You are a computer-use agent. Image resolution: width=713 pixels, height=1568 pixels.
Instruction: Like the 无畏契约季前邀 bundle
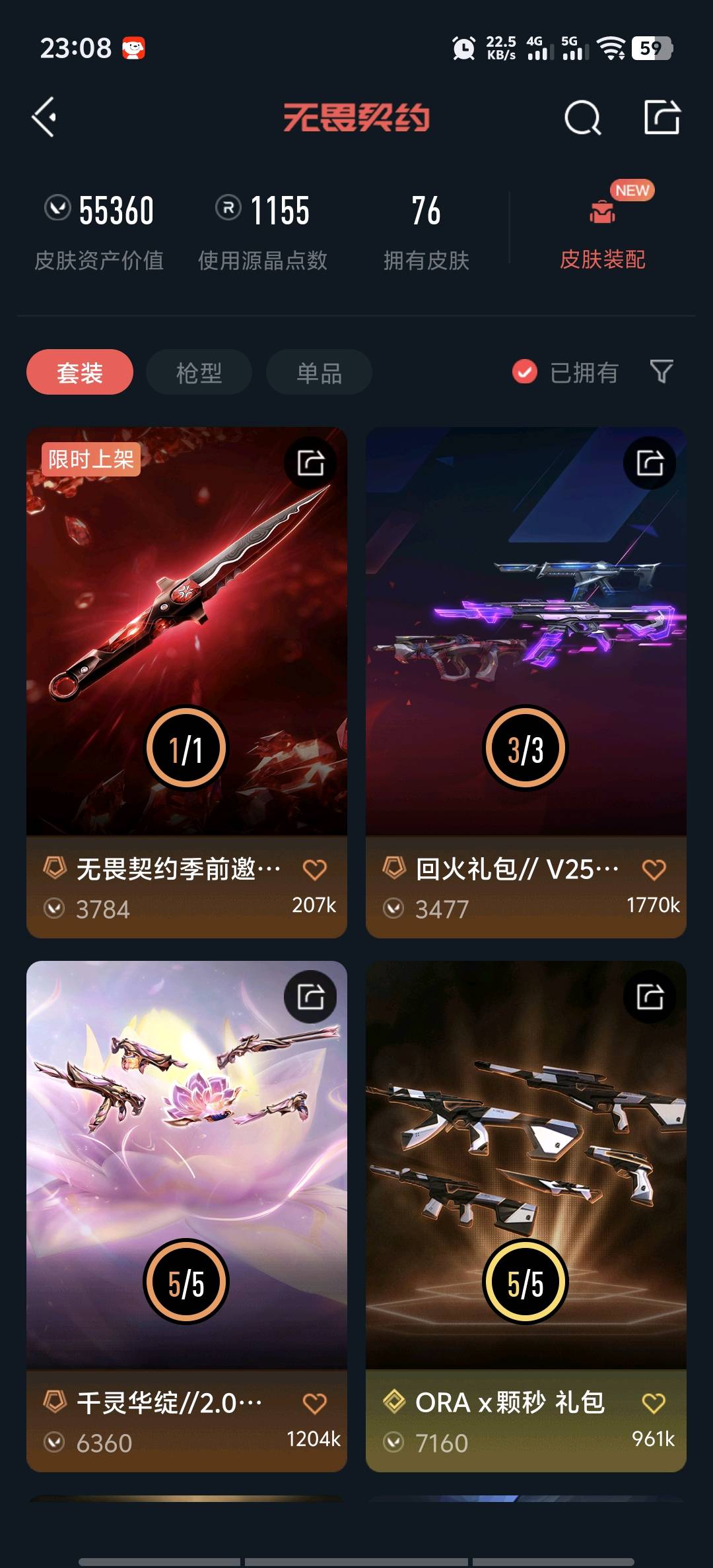click(x=314, y=870)
